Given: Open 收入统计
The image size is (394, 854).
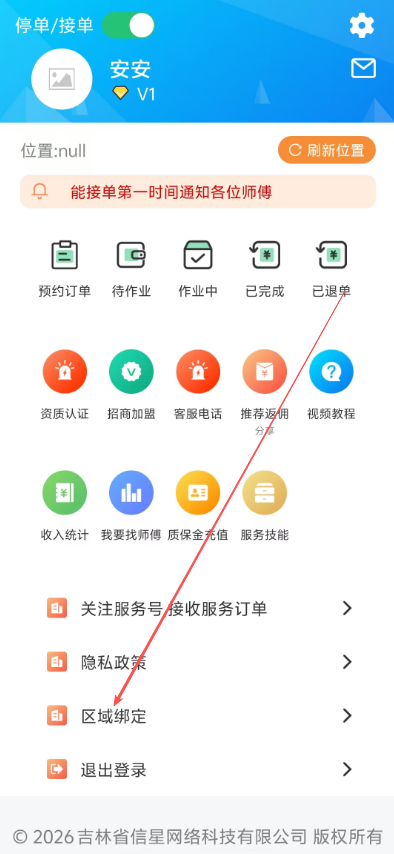Looking at the screenshot, I should 65,506.
